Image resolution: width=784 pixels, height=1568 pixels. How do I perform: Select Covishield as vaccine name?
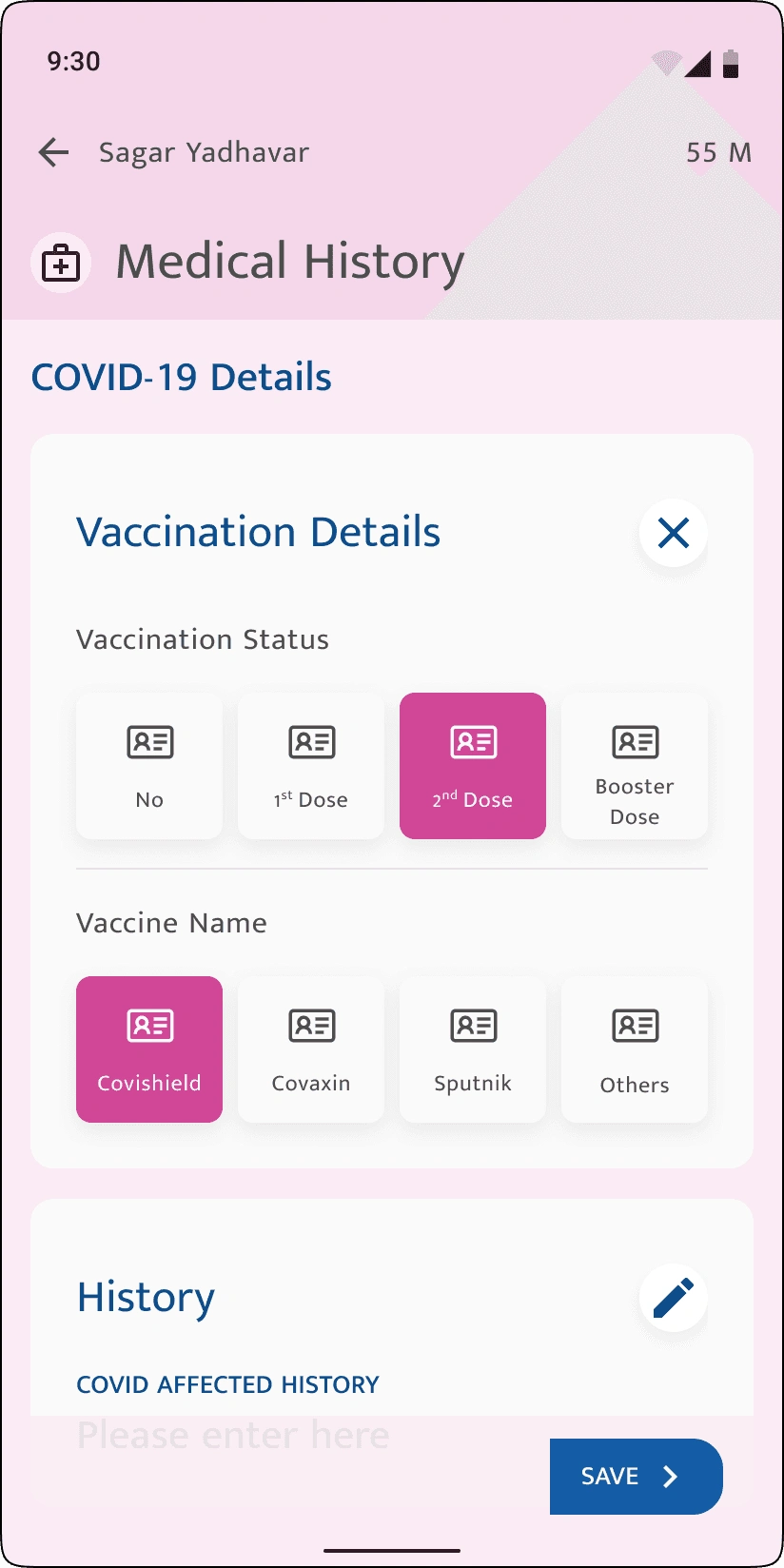point(149,1049)
